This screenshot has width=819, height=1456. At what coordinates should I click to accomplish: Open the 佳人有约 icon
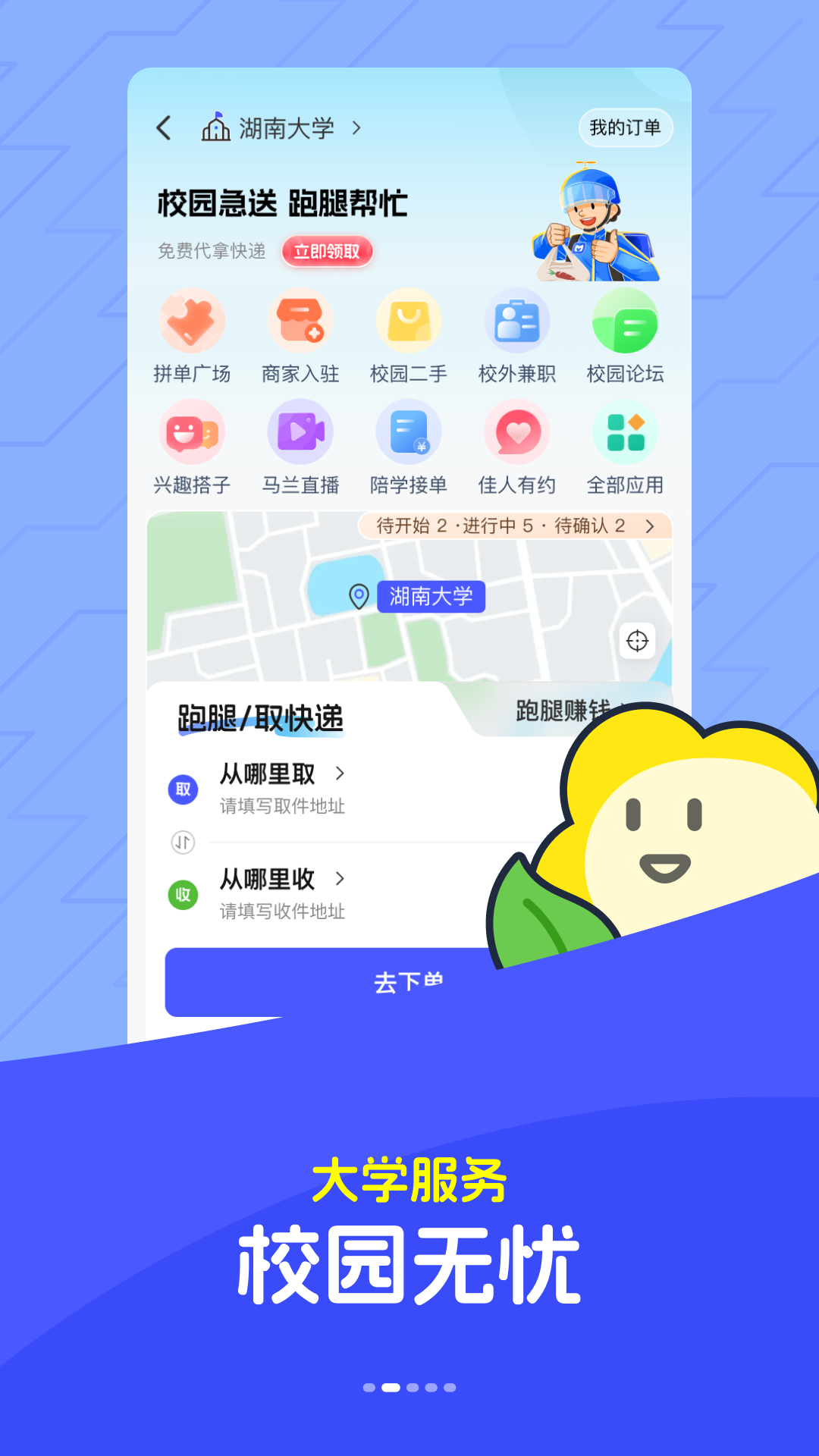(x=517, y=432)
